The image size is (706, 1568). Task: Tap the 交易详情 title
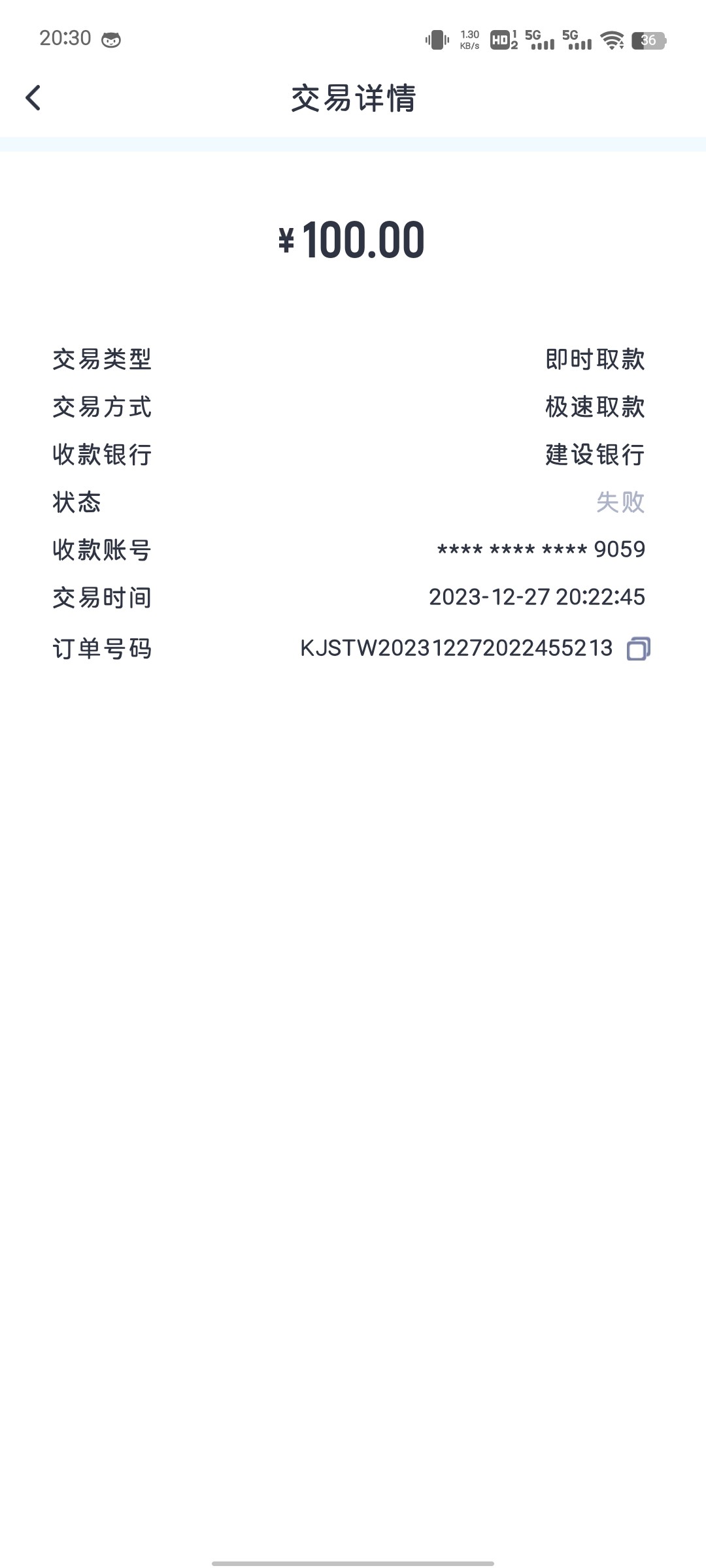[x=353, y=97]
